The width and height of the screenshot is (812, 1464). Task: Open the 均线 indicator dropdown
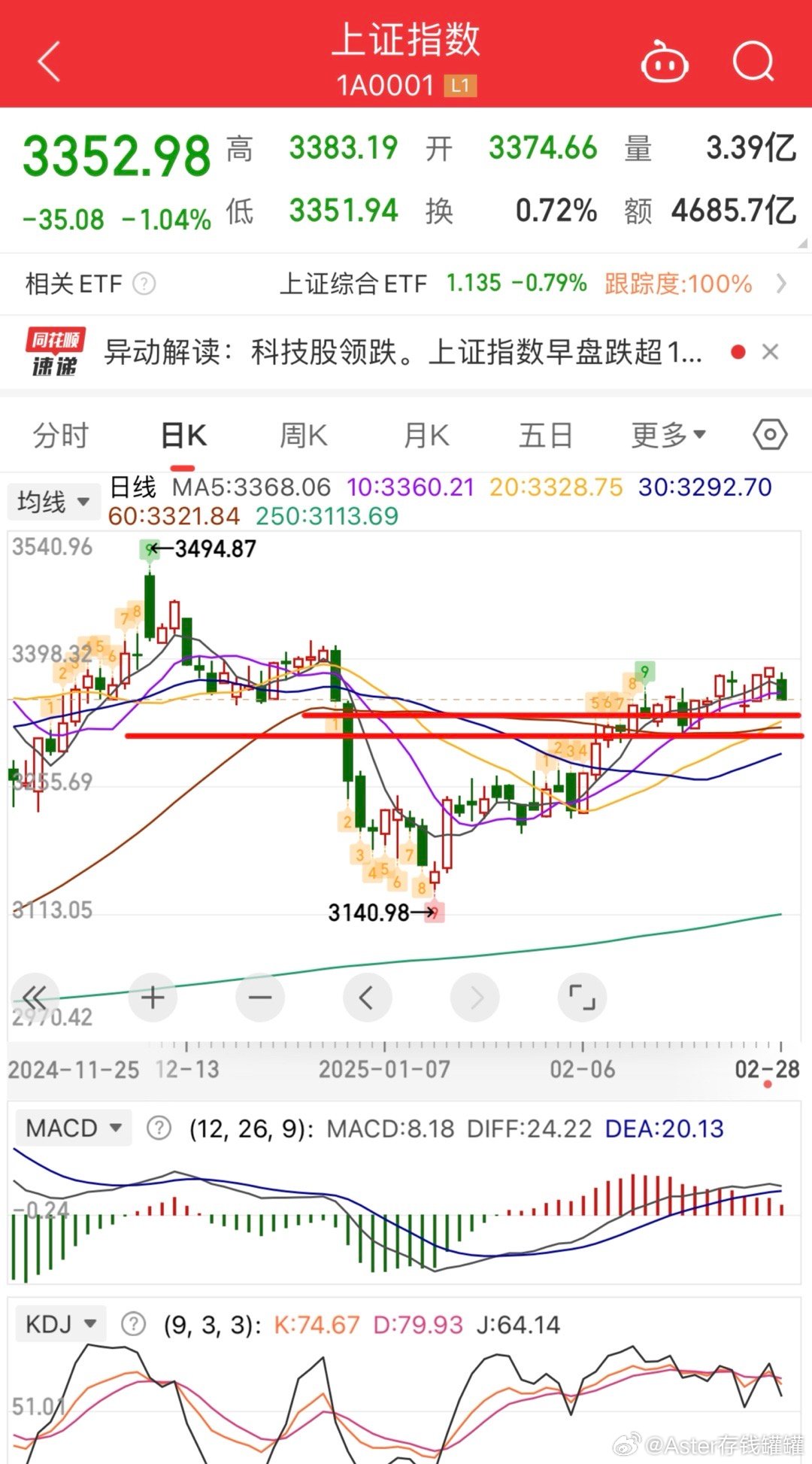coord(53,501)
